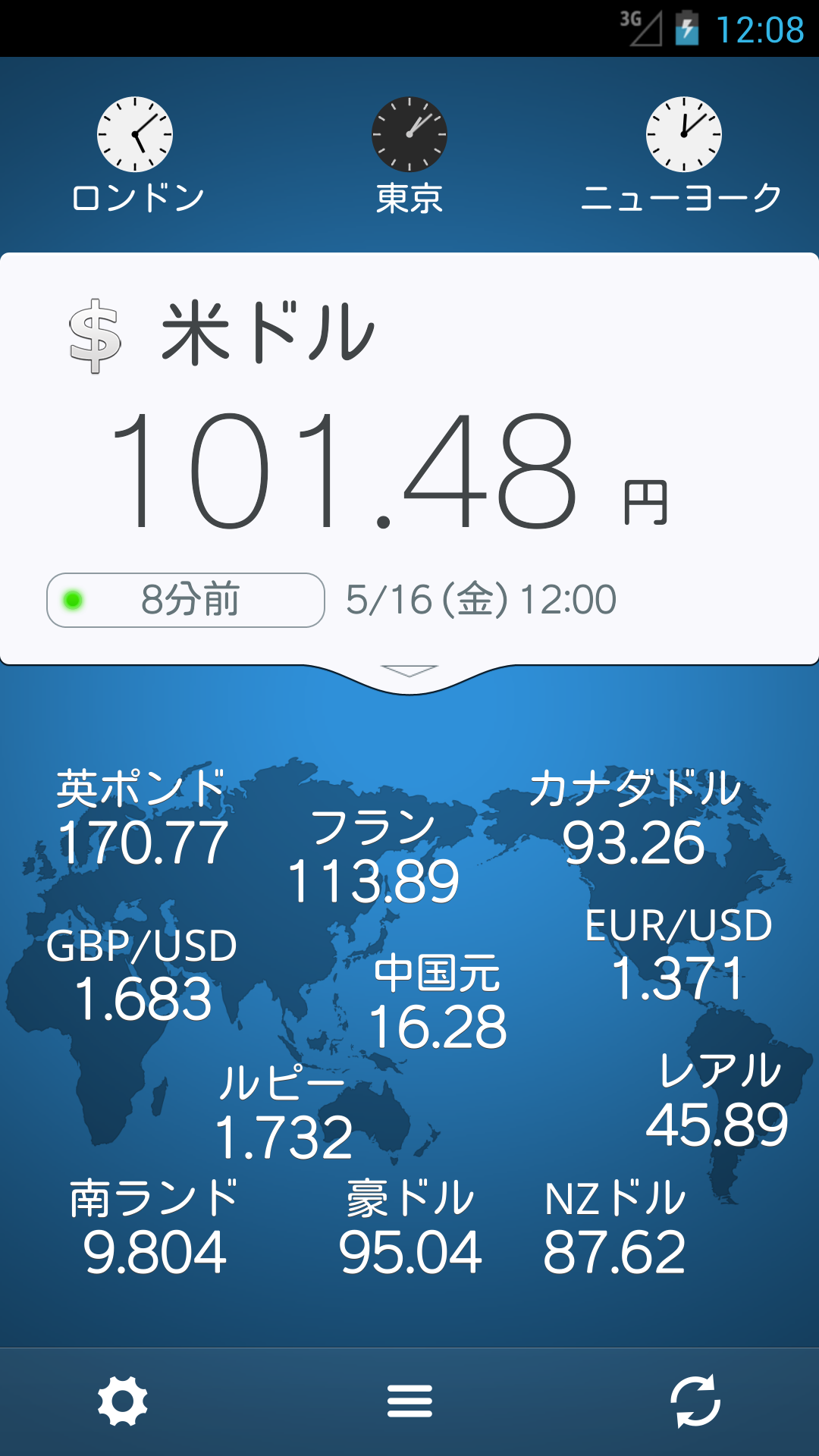This screenshot has height=1456, width=819.
Task: Toggle the 東京 darkened clock selection
Action: pyautogui.click(x=409, y=134)
